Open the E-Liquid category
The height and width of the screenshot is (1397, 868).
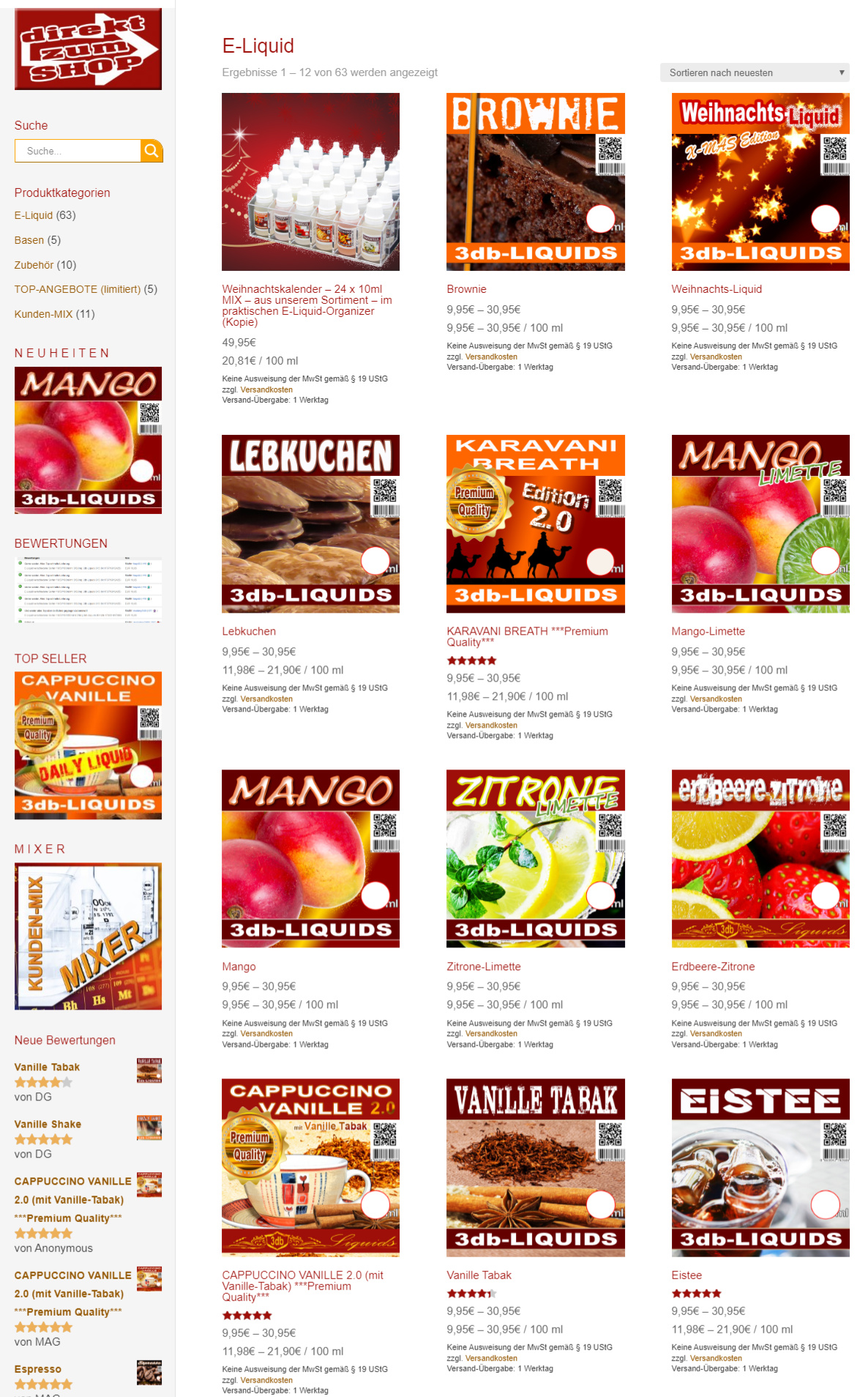[34, 215]
